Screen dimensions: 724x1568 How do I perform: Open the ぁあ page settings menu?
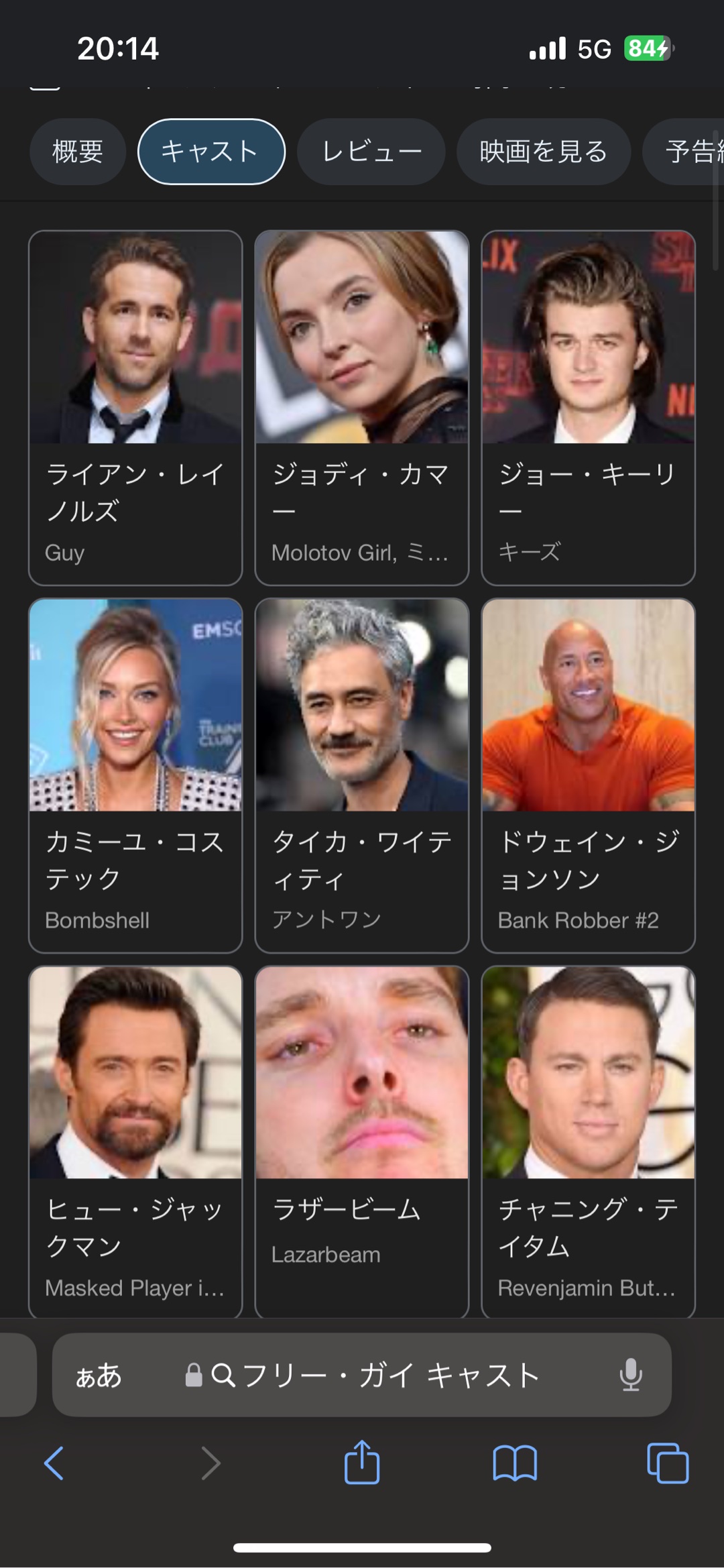(x=99, y=1376)
